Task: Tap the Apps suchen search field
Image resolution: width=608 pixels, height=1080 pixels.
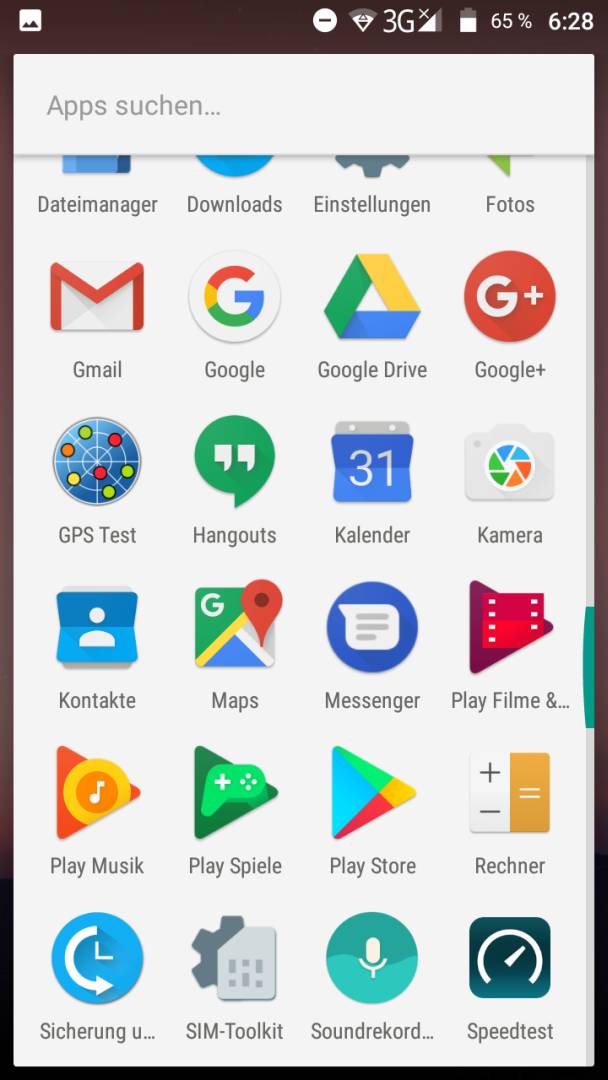Action: point(300,106)
